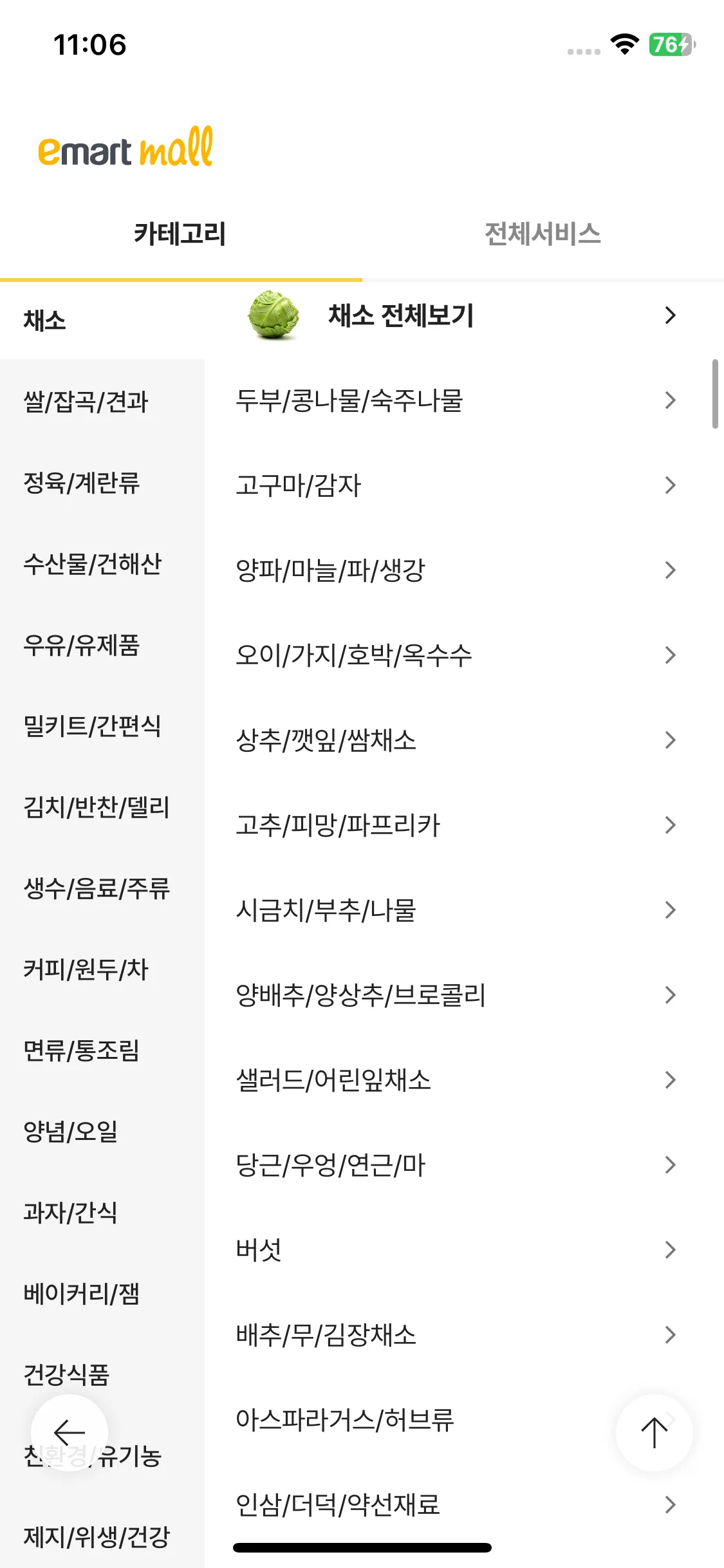Tap the scroll-to-top arrow button
The image size is (724, 1568).
653,1433
